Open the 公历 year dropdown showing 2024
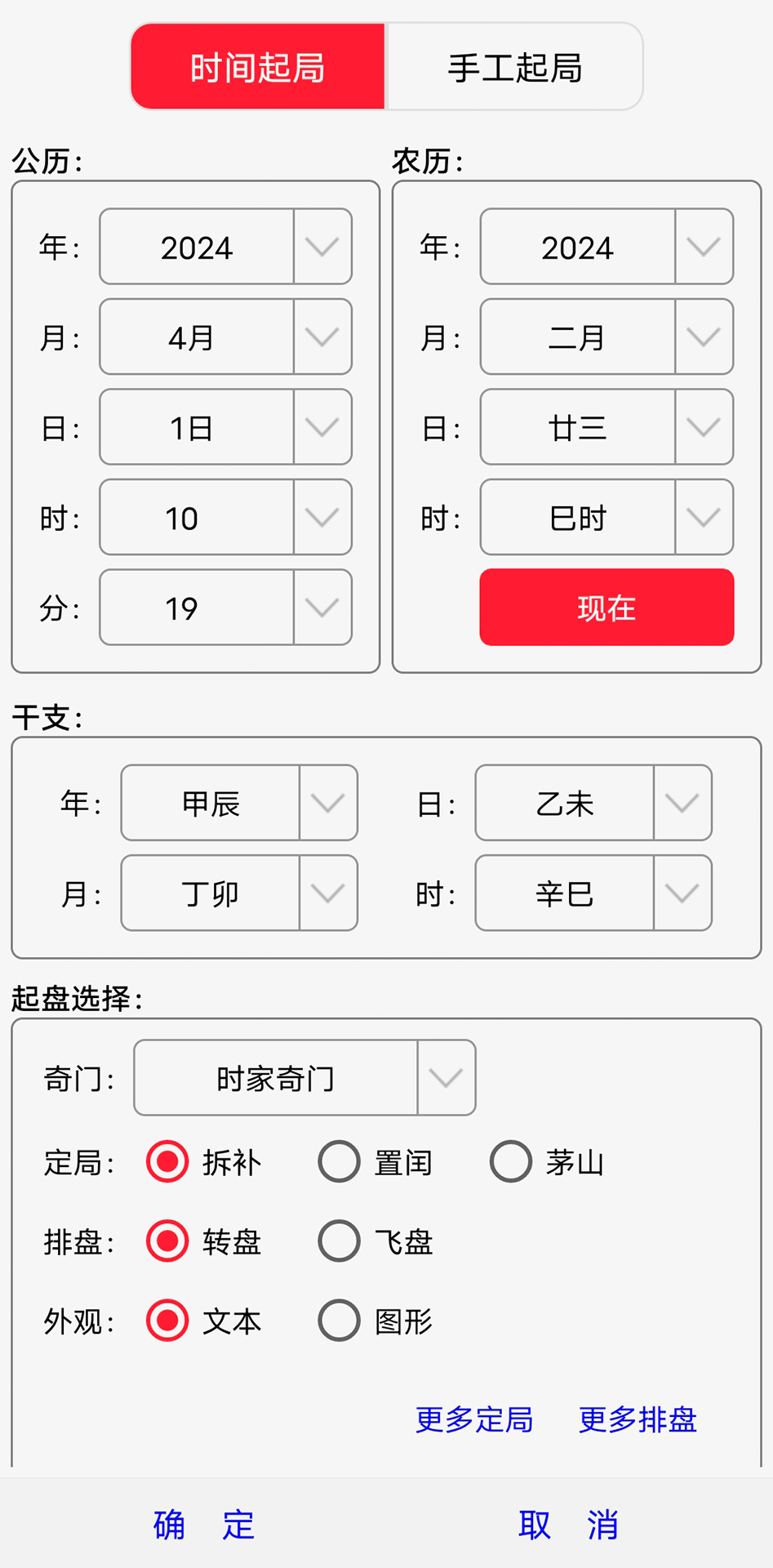 coord(320,246)
